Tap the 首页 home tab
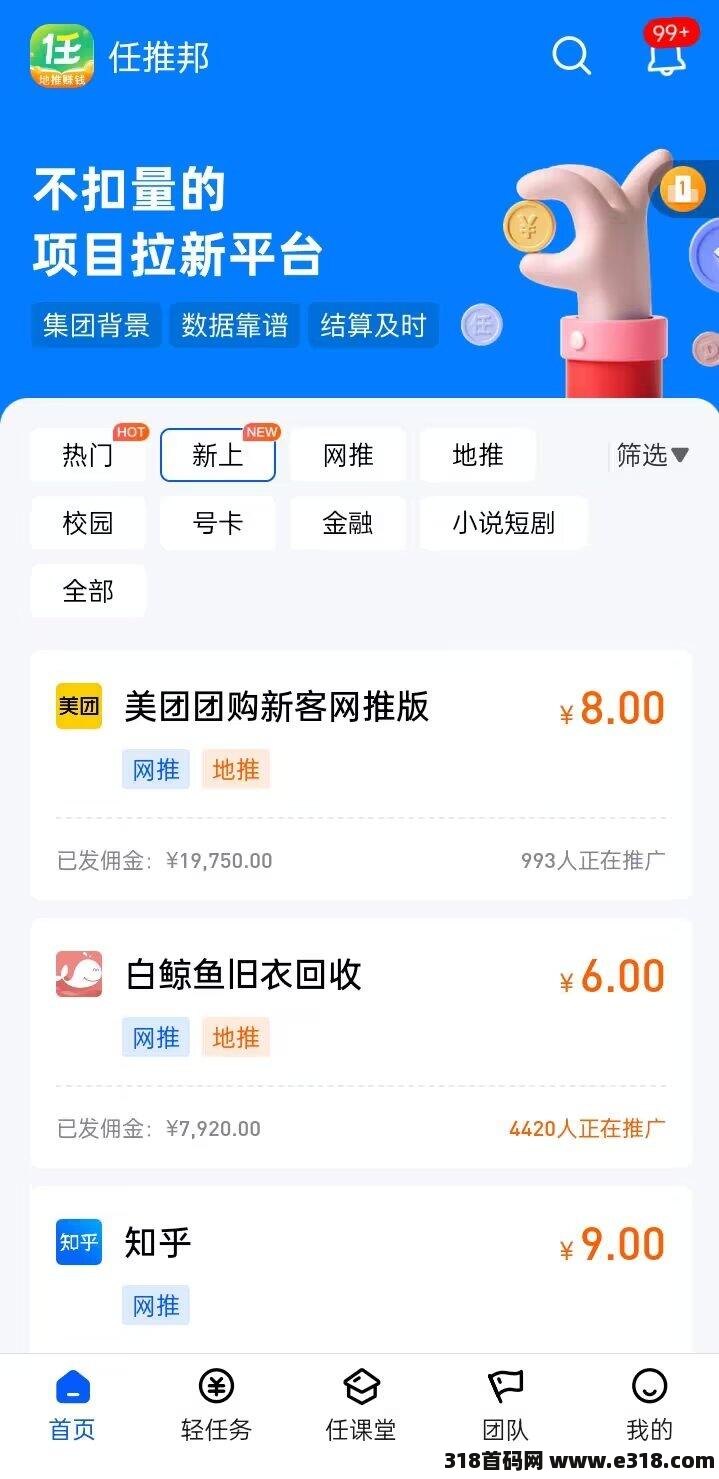 coord(72,1404)
